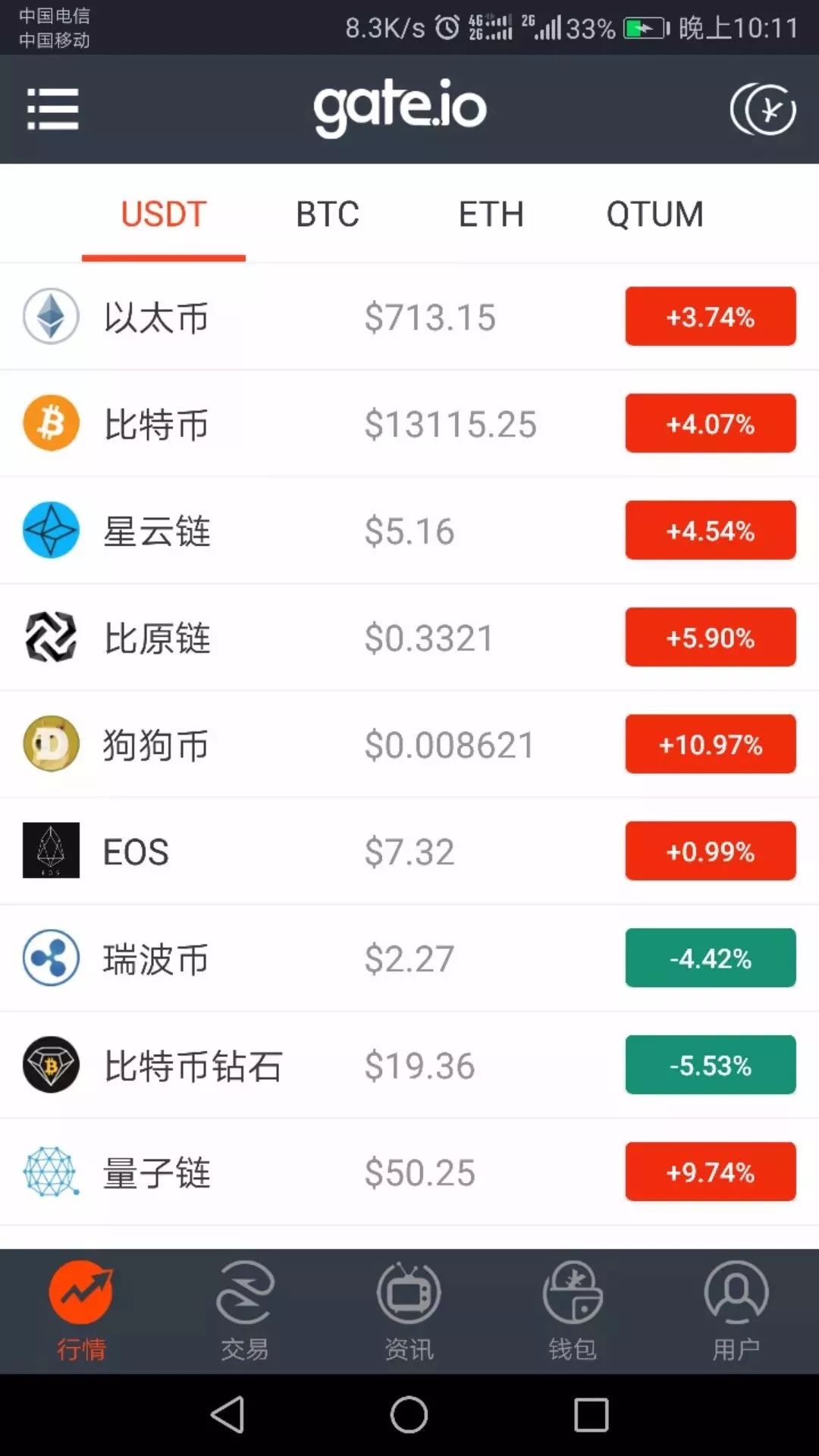Tap the yen moon icon in header
The image size is (819, 1456).
pos(763,109)
